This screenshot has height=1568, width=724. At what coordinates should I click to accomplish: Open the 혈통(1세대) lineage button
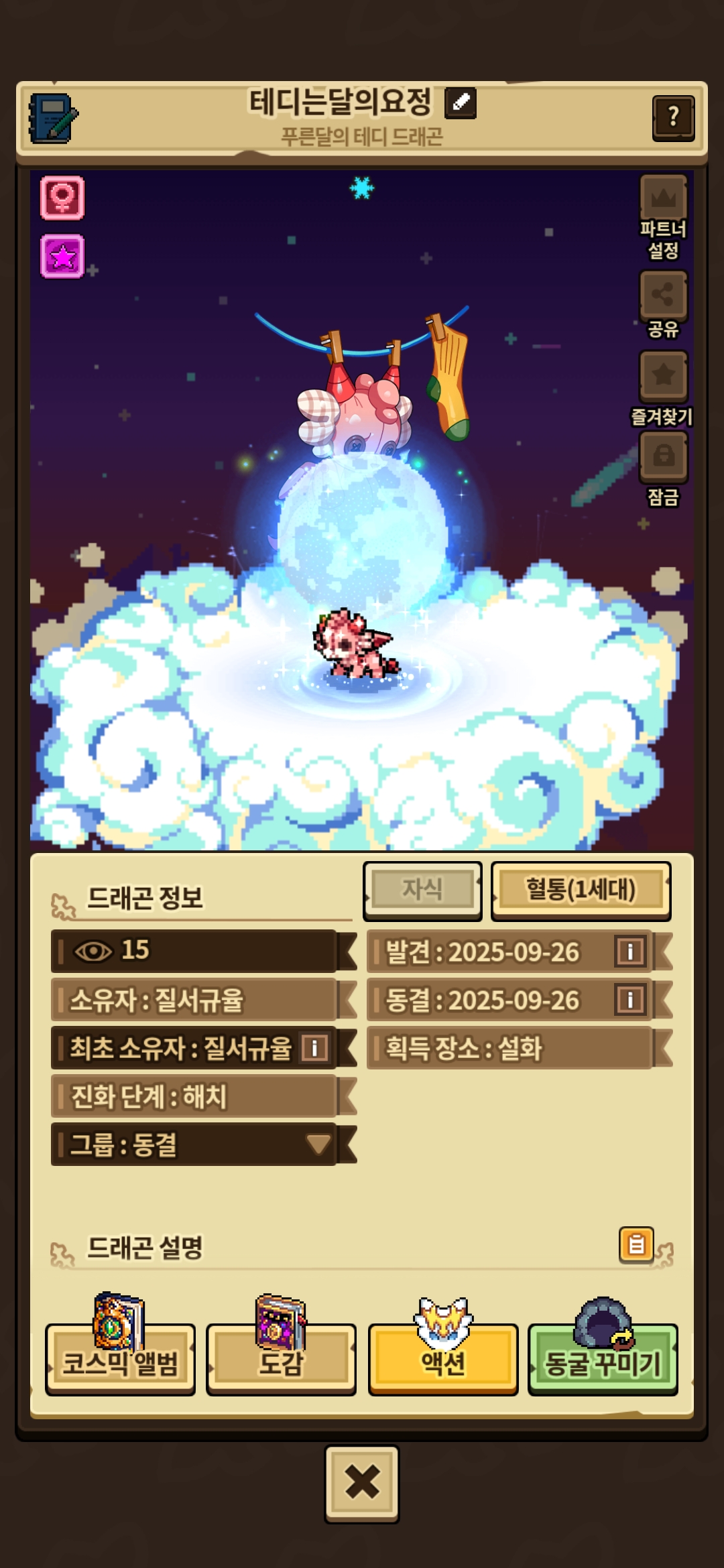(581, 890)
